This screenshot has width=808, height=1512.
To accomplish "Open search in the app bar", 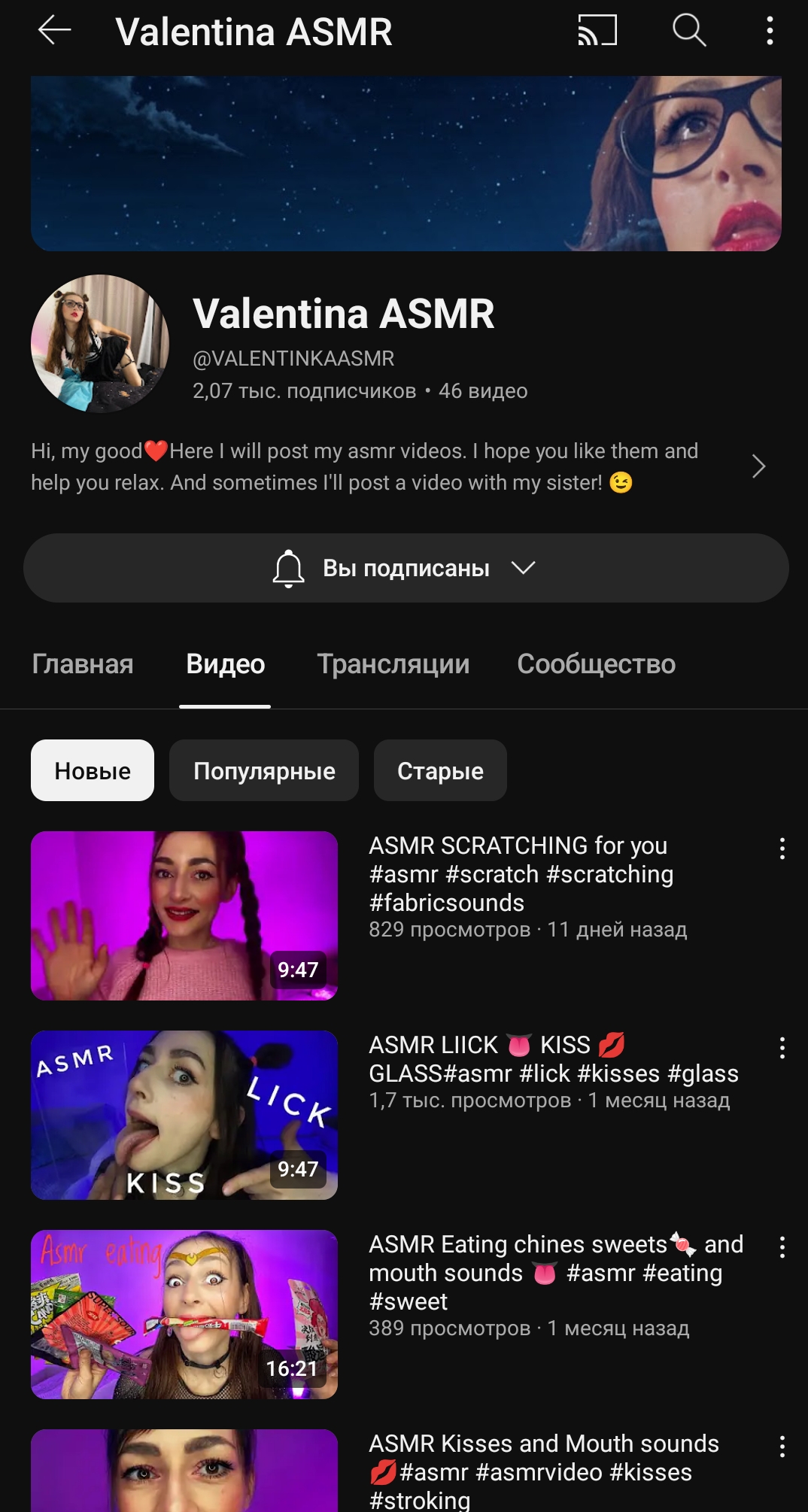I will coord(688,32).
